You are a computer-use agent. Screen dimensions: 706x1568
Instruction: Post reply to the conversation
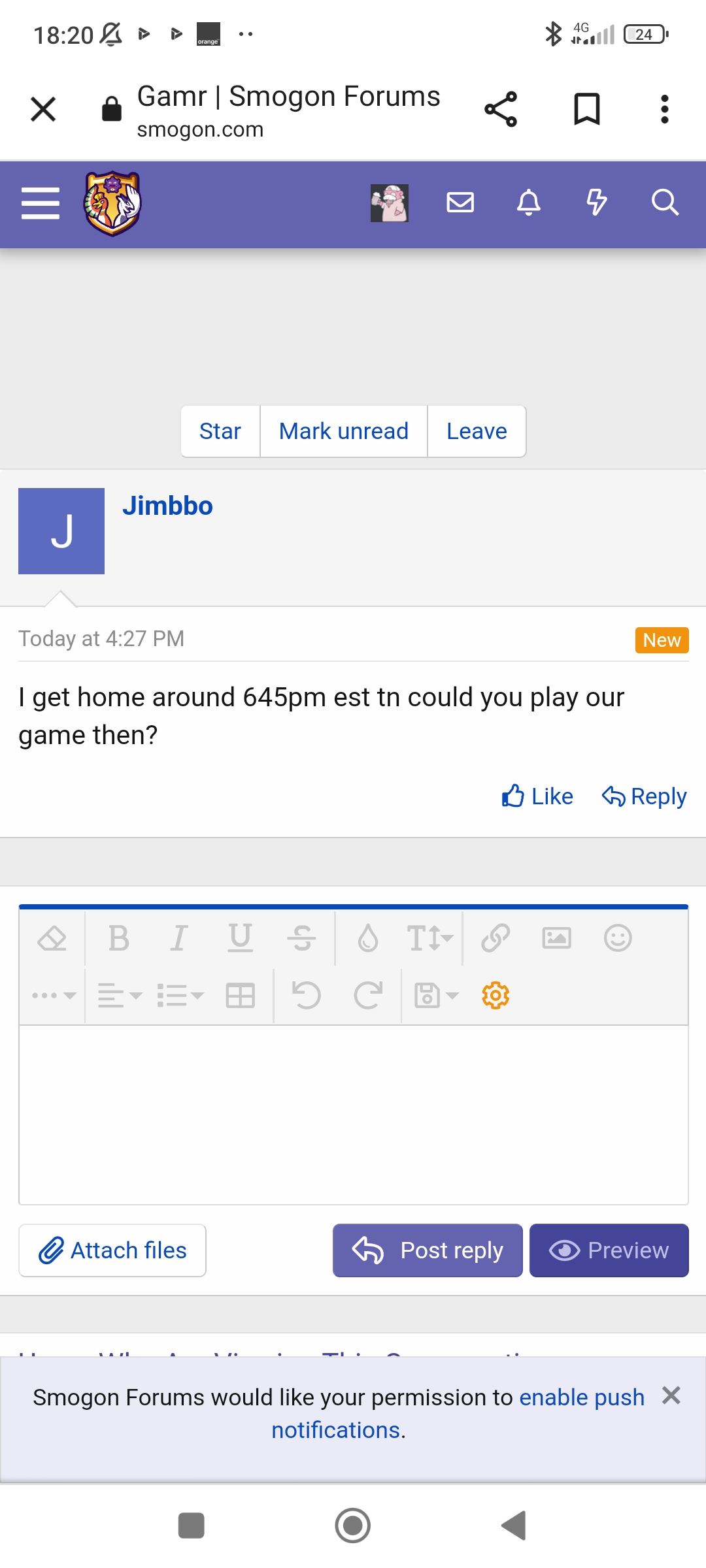[x=428, y=1250]
